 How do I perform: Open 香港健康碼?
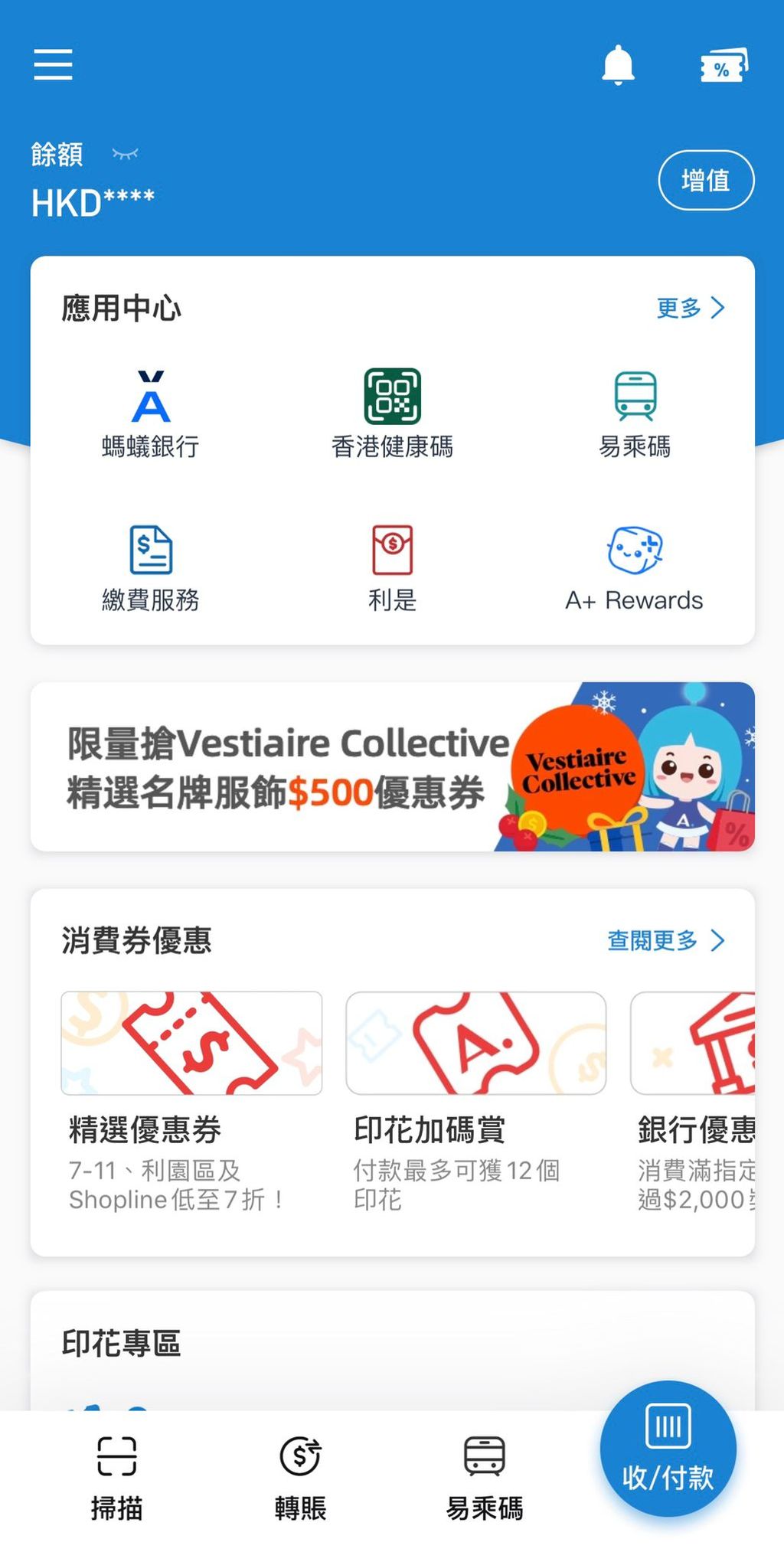coord(392,414)
